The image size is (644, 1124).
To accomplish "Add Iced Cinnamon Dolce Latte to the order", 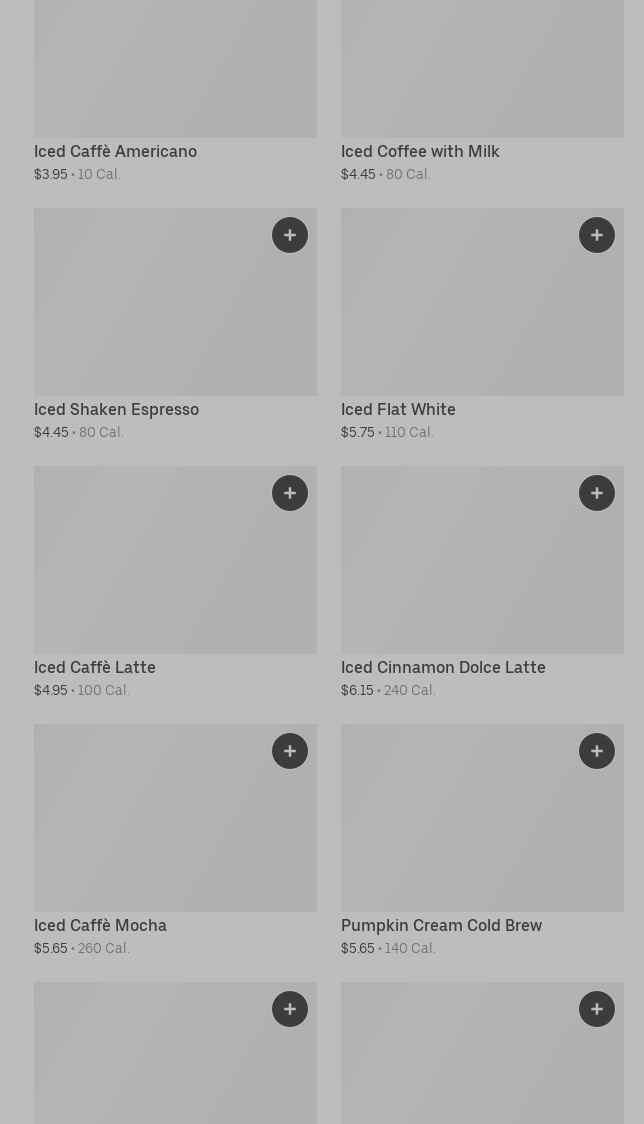I will 597,493.
